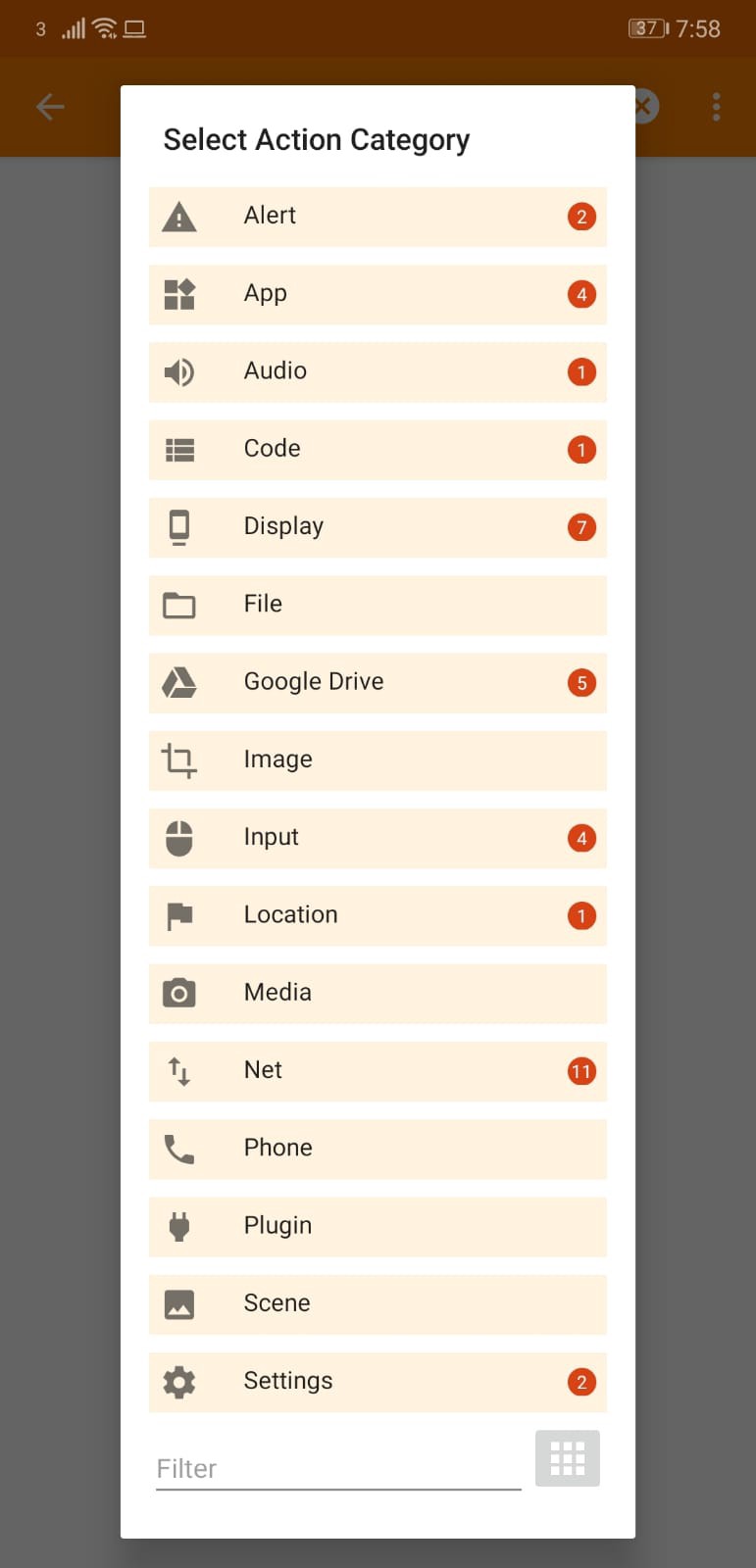Select the Phone category
Image resolution: width=756 pixels, height=1568 pixels.
[x=378, y=1149]
